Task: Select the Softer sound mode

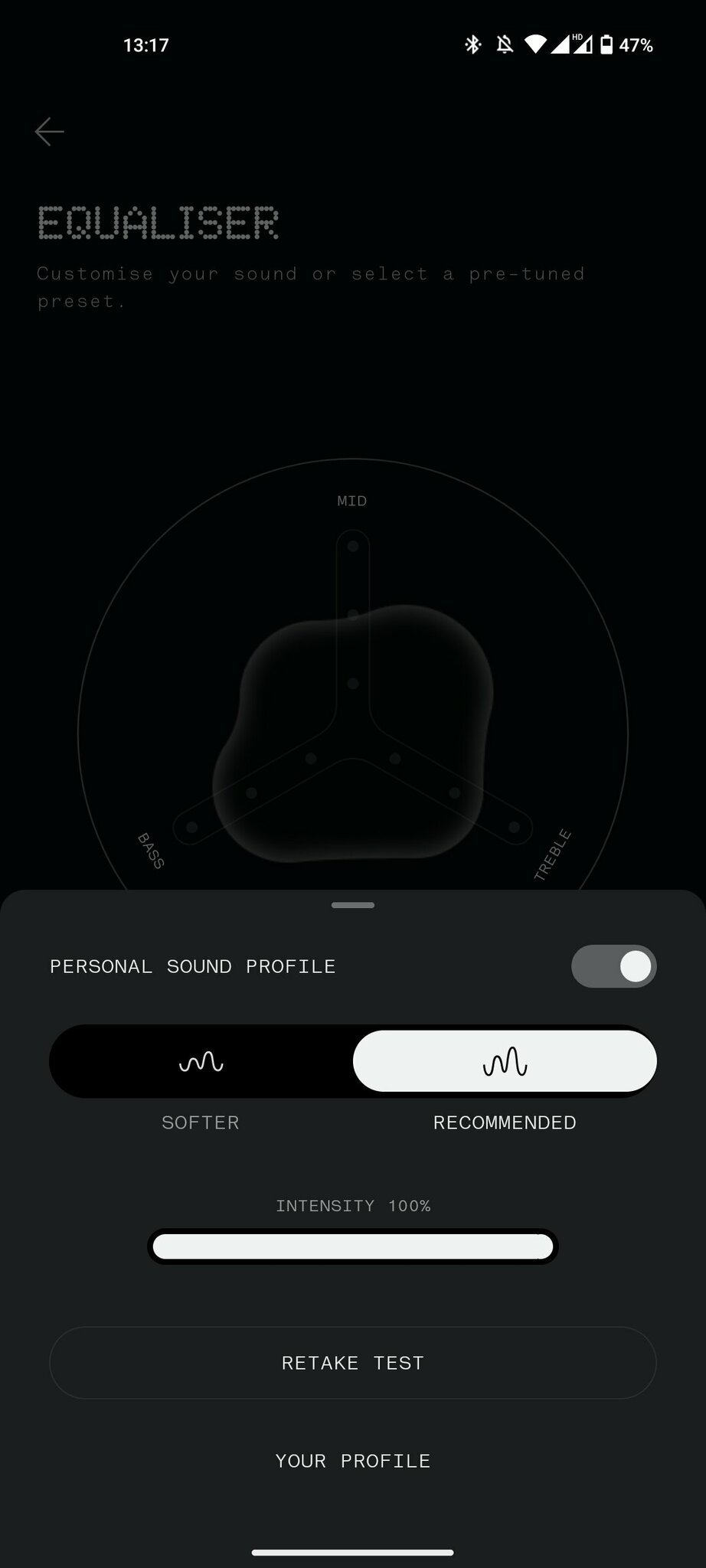Action: (201, 1061)
